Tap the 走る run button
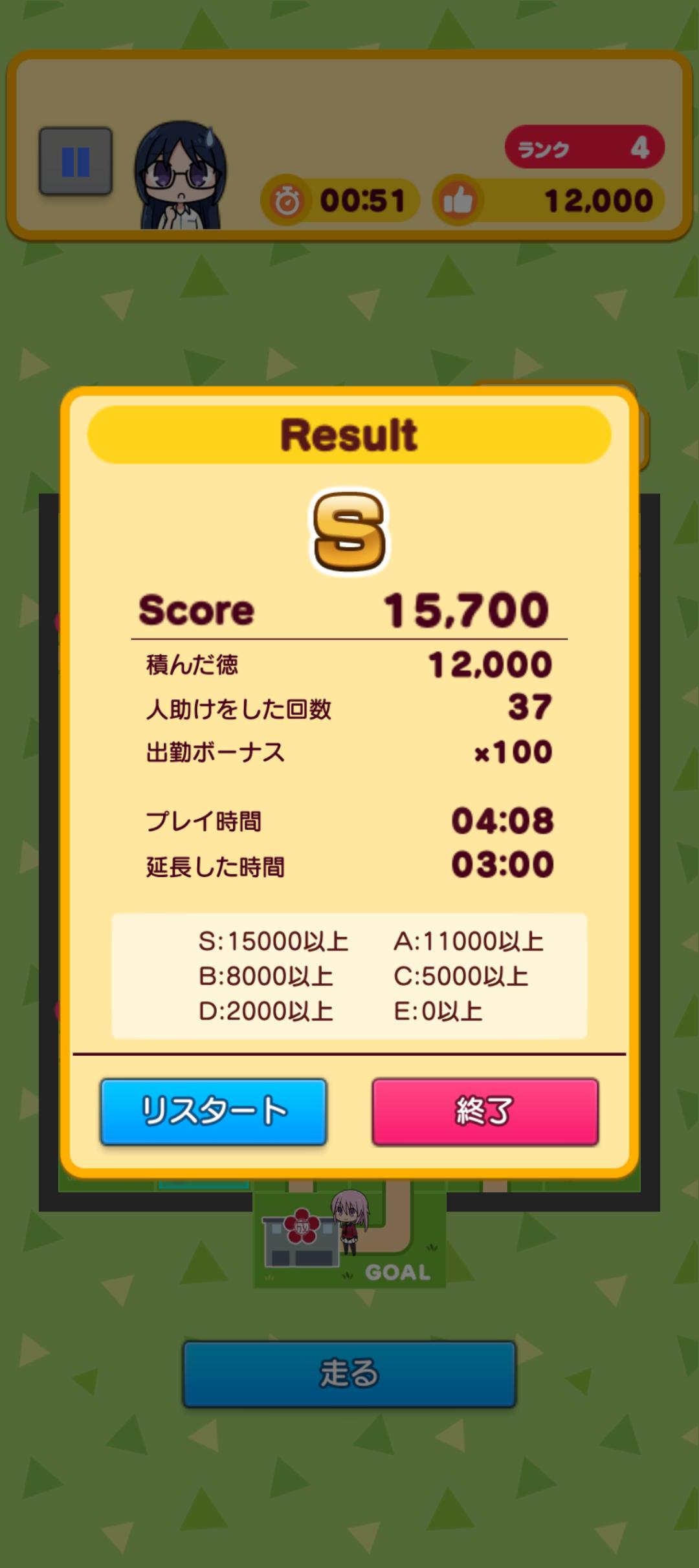 point(349,1374)
